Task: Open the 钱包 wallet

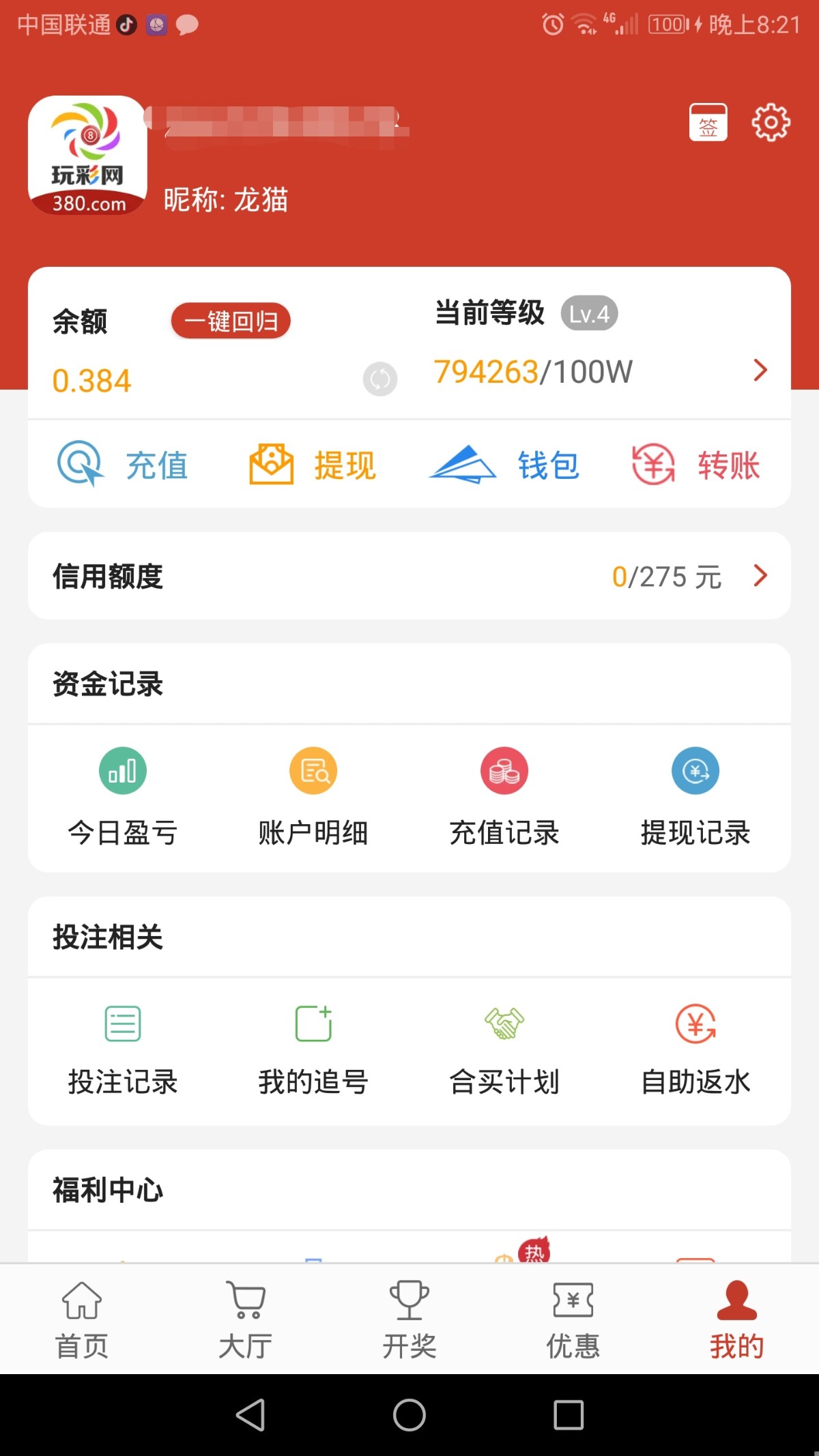Action: [504, 465]
